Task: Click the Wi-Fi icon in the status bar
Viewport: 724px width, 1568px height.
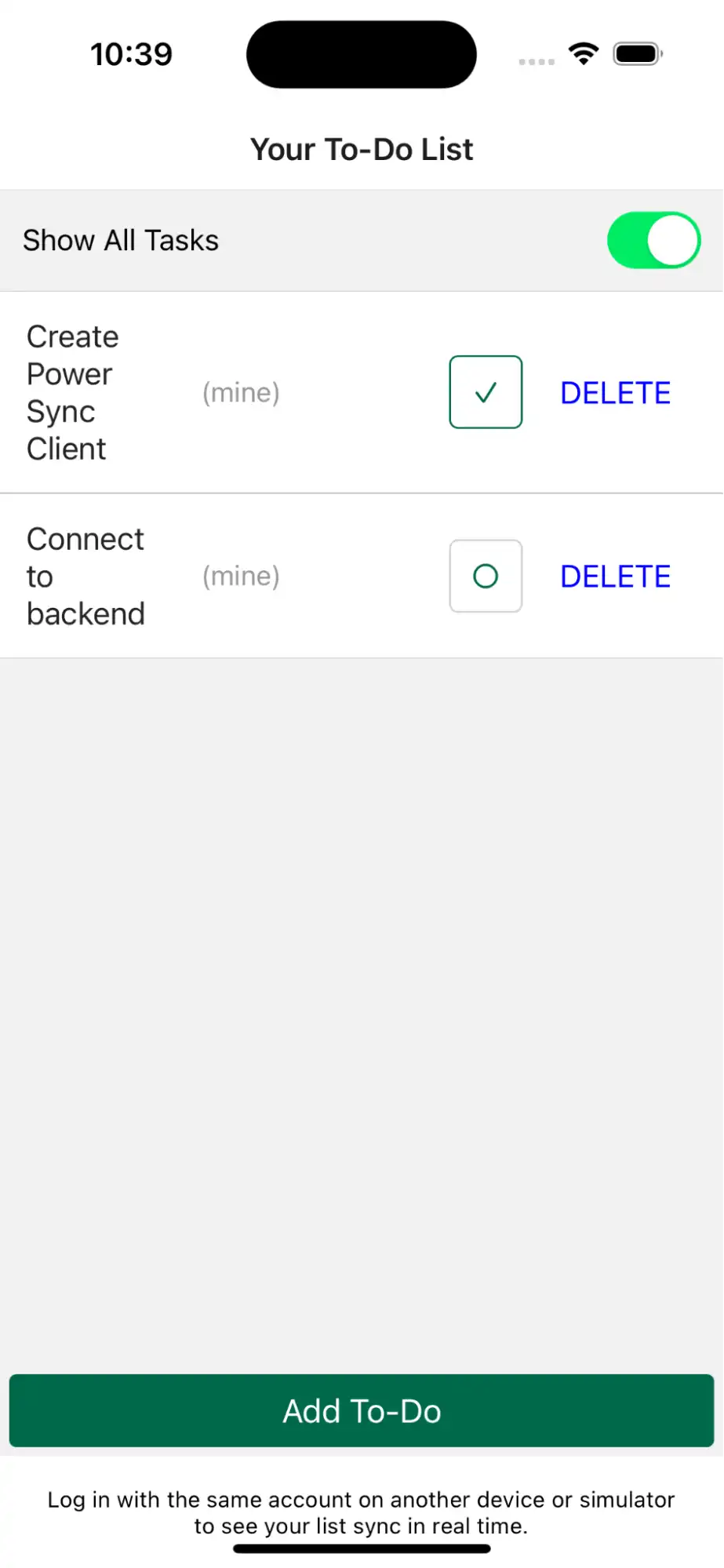Action: [583, 53]
